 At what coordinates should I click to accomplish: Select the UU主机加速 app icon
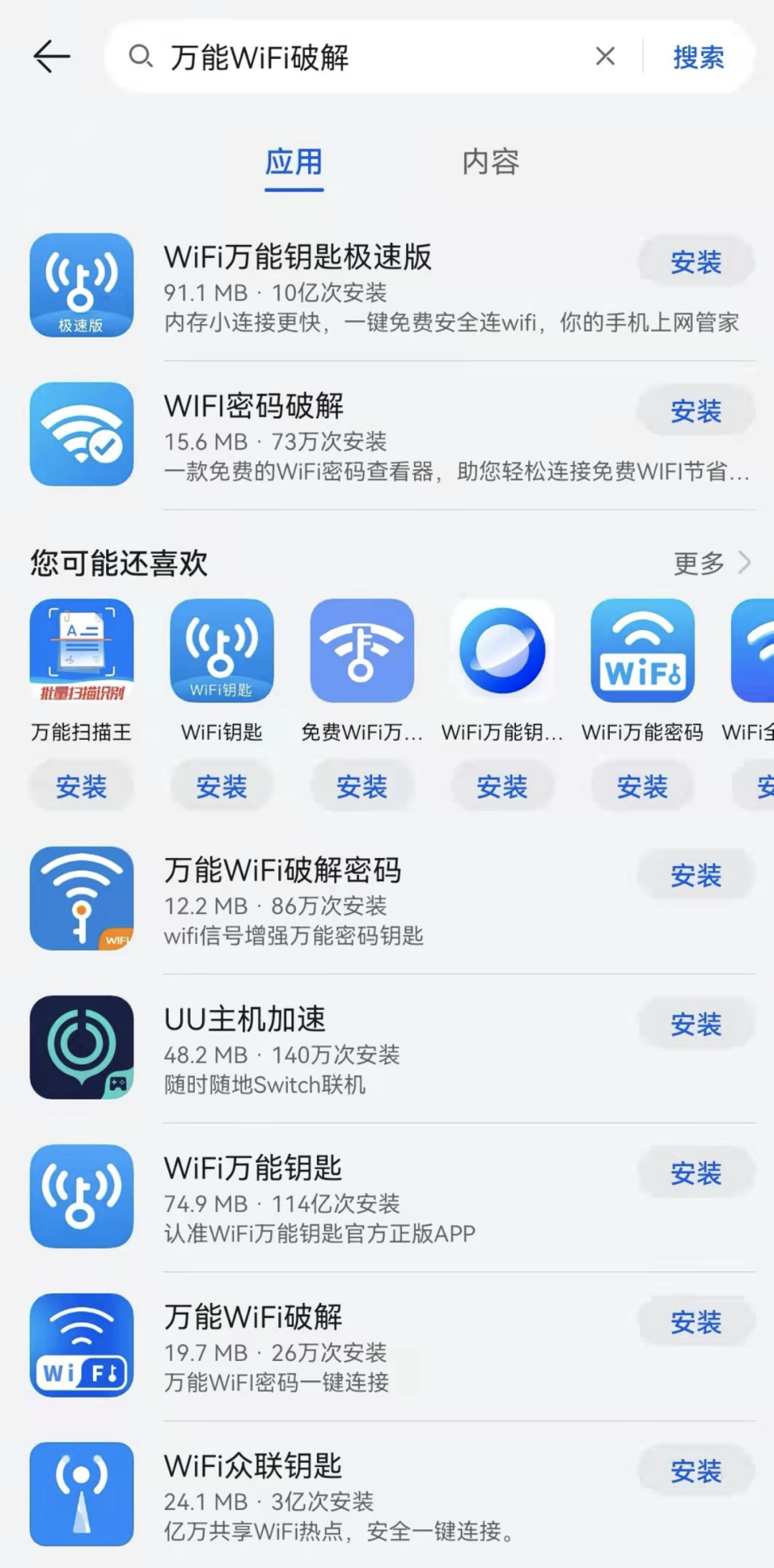pos(82,1047)
